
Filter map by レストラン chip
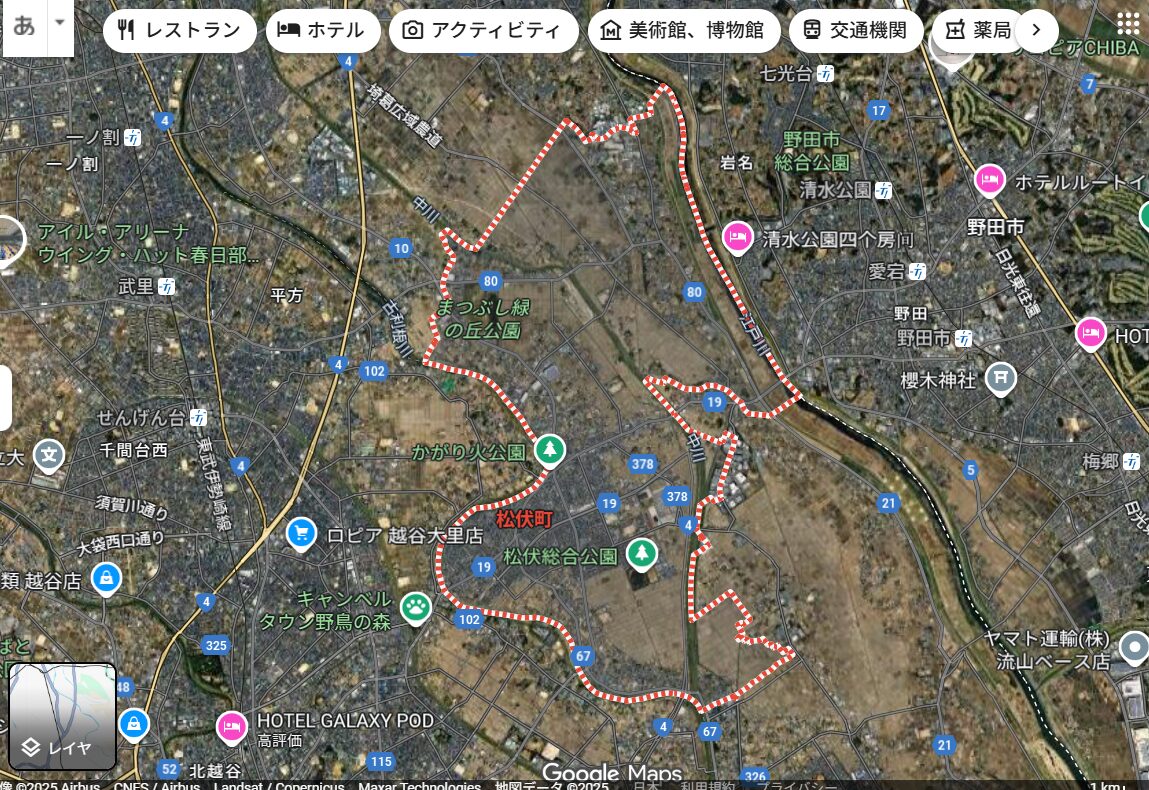(x=179, y=30)
